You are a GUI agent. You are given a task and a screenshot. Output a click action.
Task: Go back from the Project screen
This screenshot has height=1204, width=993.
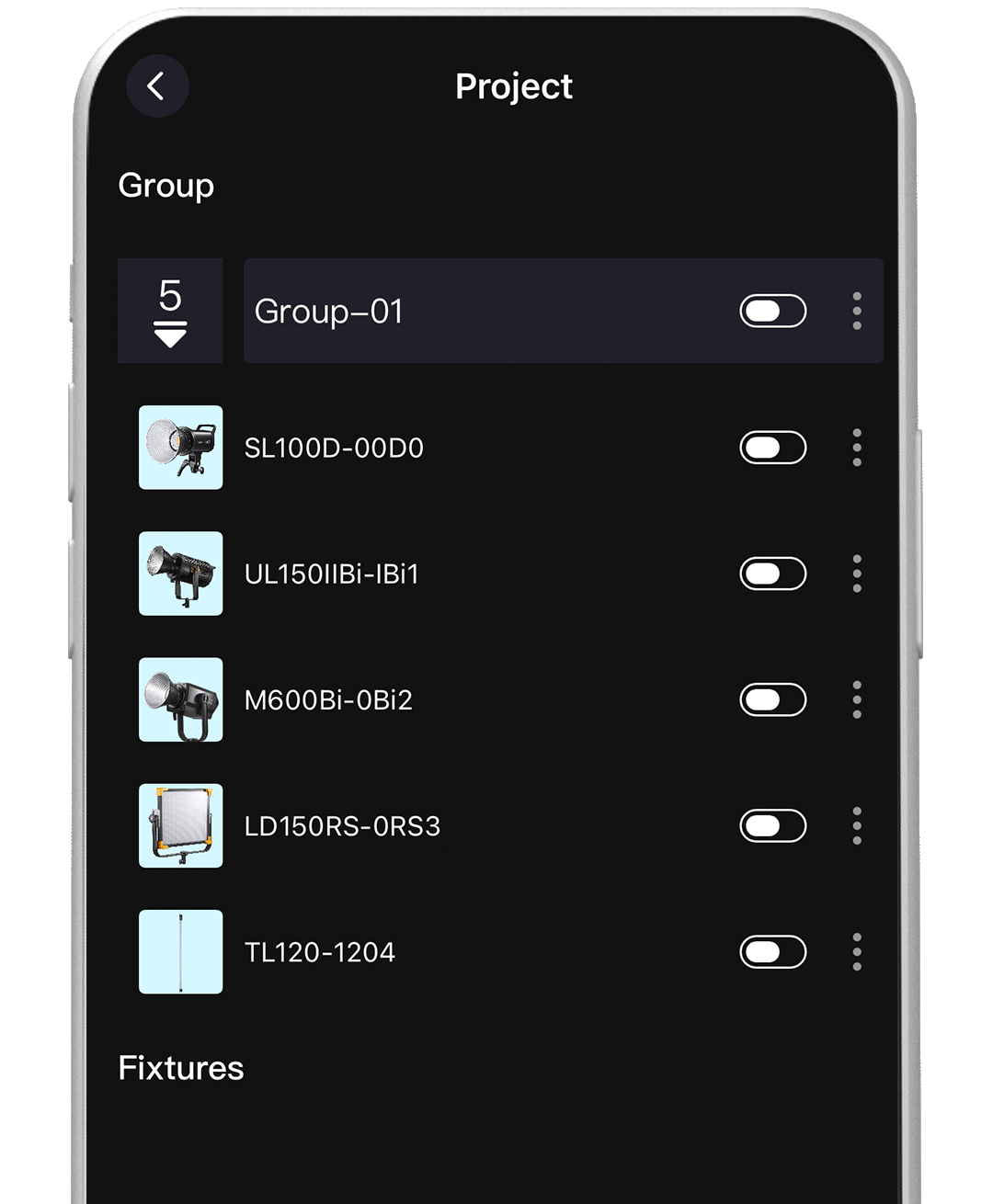tap(157, 87)
